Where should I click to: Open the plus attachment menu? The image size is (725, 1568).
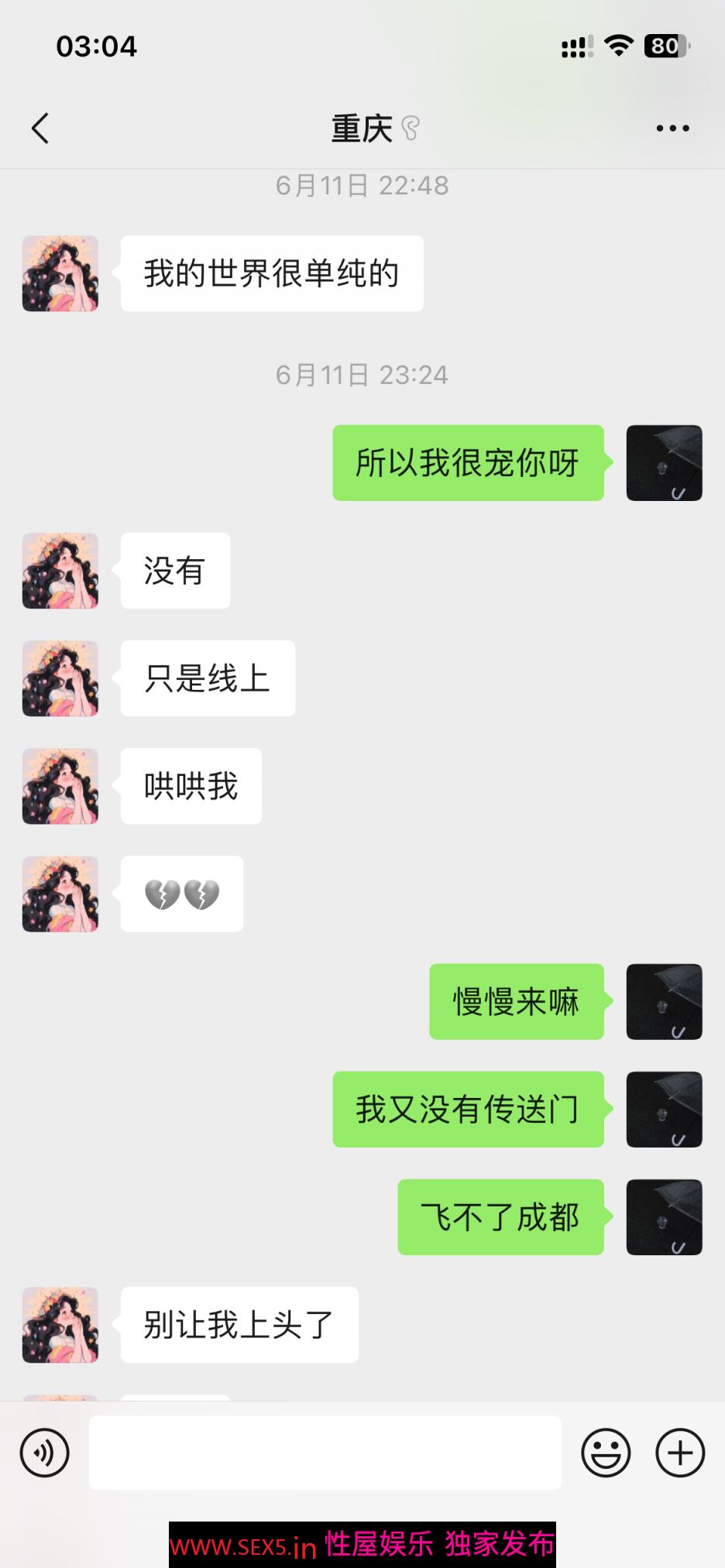[x=680, y=1453]
